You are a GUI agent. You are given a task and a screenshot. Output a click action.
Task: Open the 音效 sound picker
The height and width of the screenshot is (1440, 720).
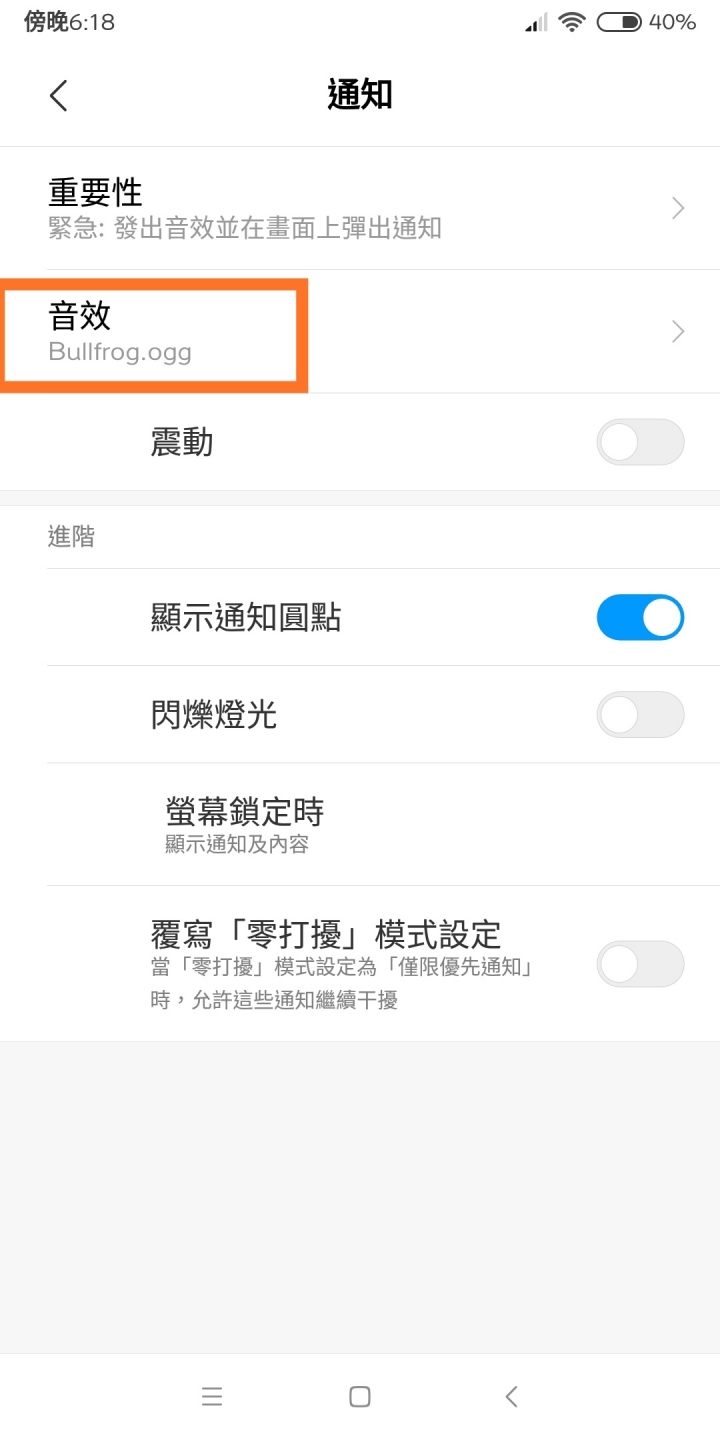[x=360, y=332]
